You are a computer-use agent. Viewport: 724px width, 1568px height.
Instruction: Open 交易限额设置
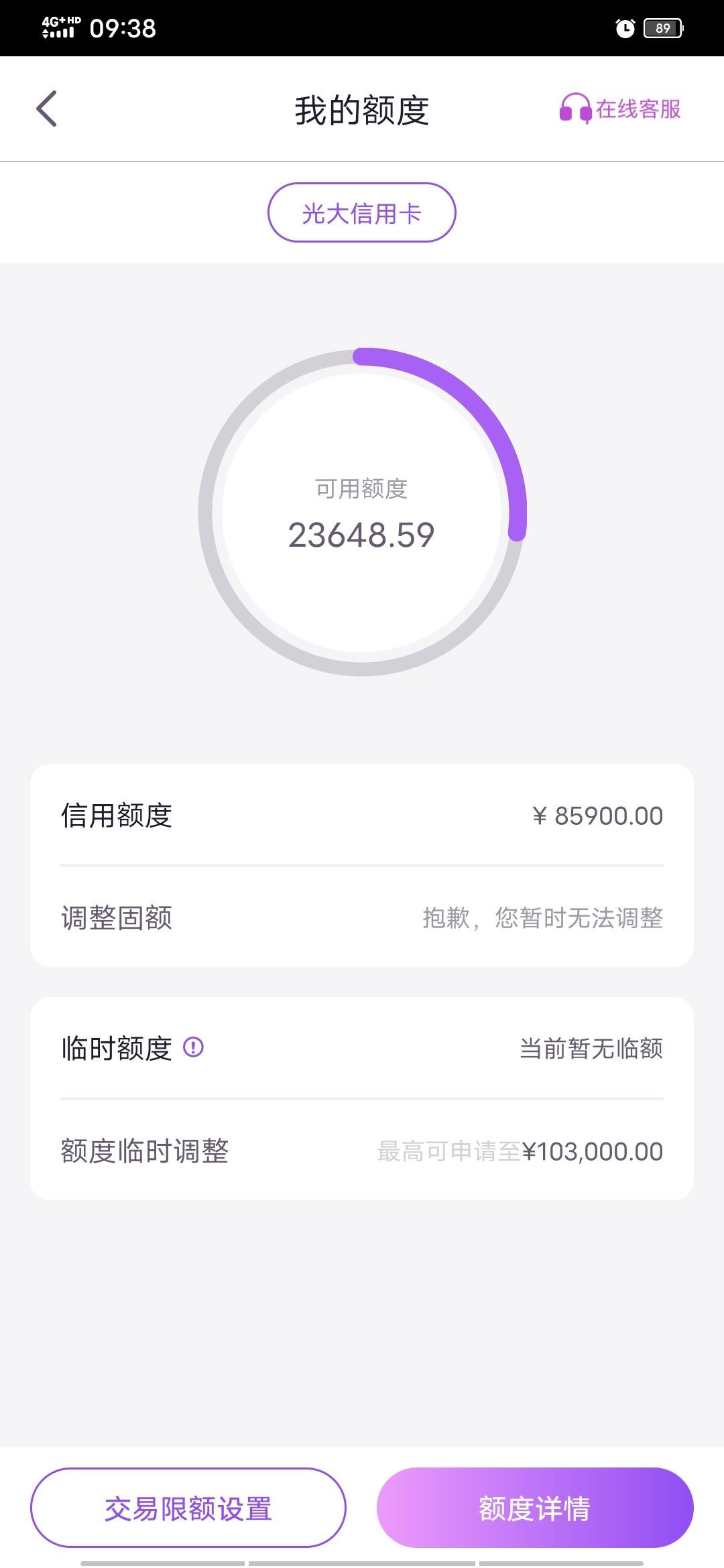188,1508
